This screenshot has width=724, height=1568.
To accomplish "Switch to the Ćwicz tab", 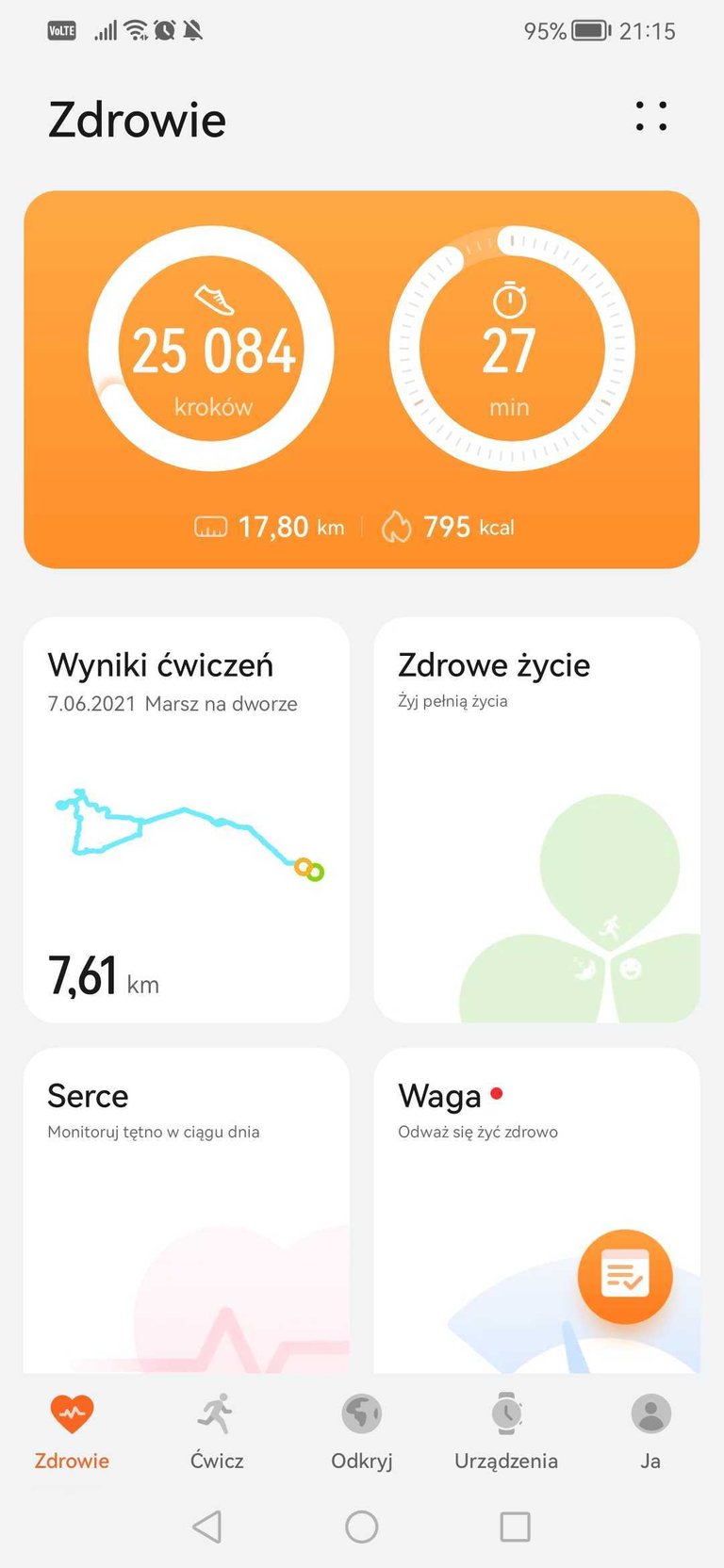I will click(x=217, y=1431).
